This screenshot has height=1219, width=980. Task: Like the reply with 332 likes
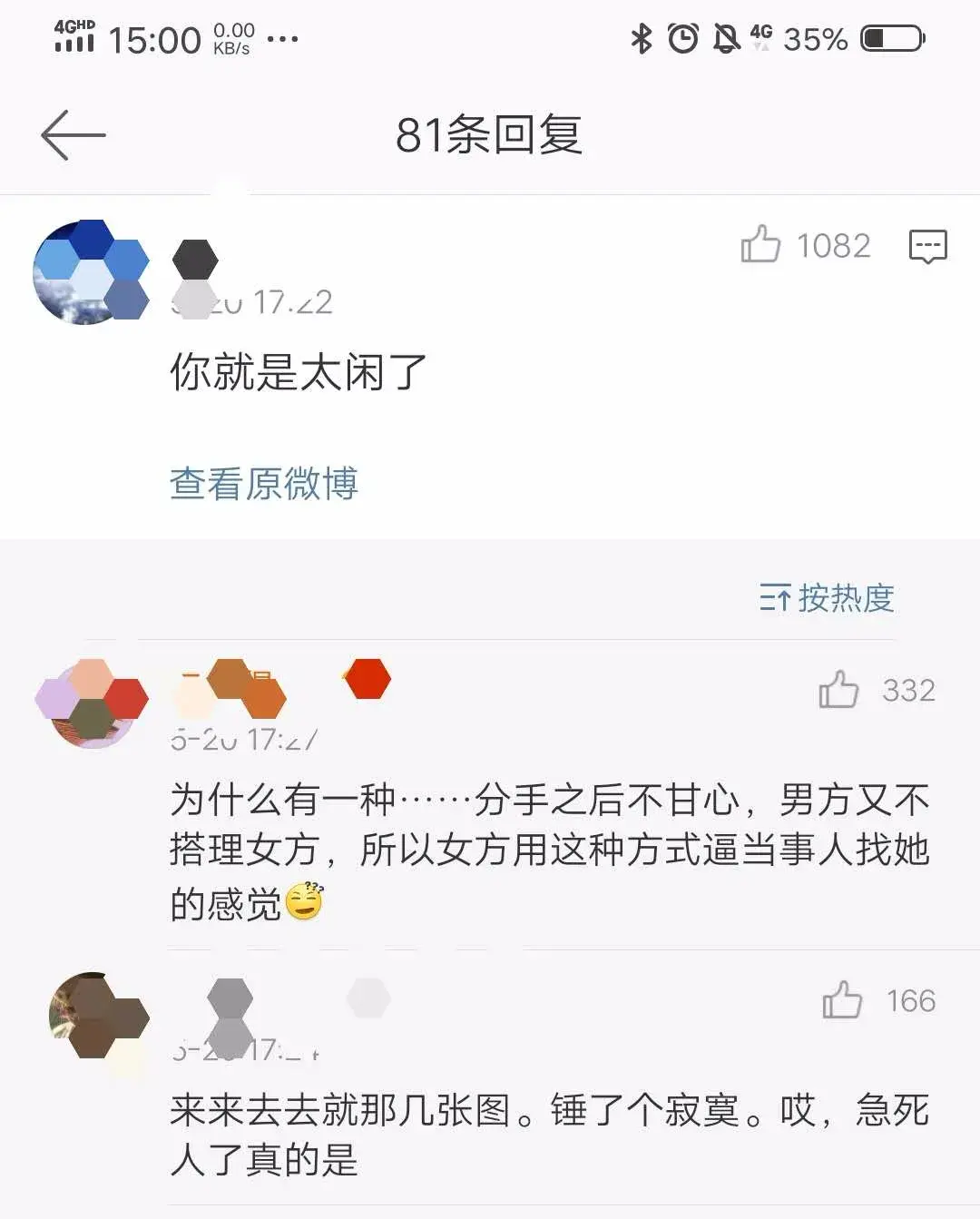[x=838, y=690]
